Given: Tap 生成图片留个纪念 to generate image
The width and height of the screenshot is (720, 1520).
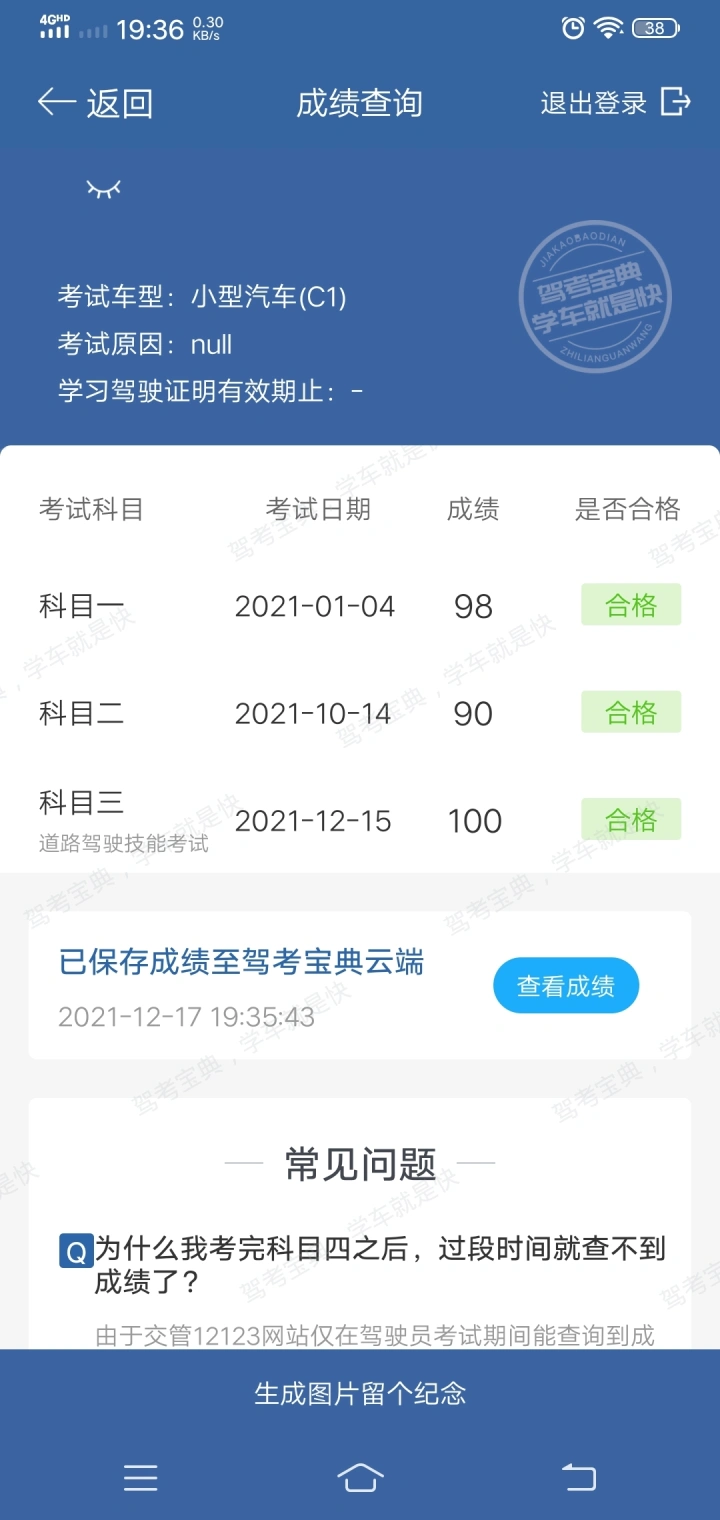Looking at the screenshot, I should coord(360,1393).
